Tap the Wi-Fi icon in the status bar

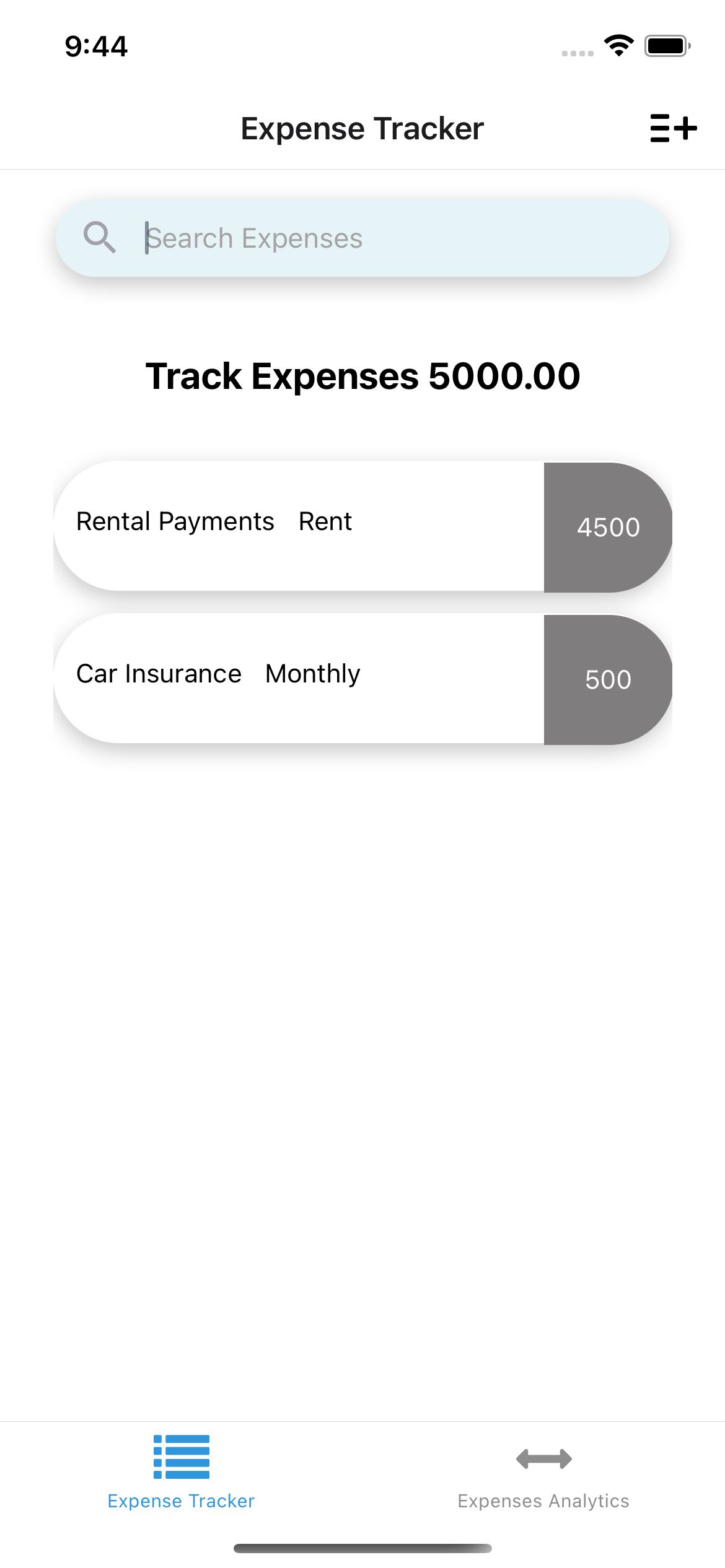coord(618,45)
